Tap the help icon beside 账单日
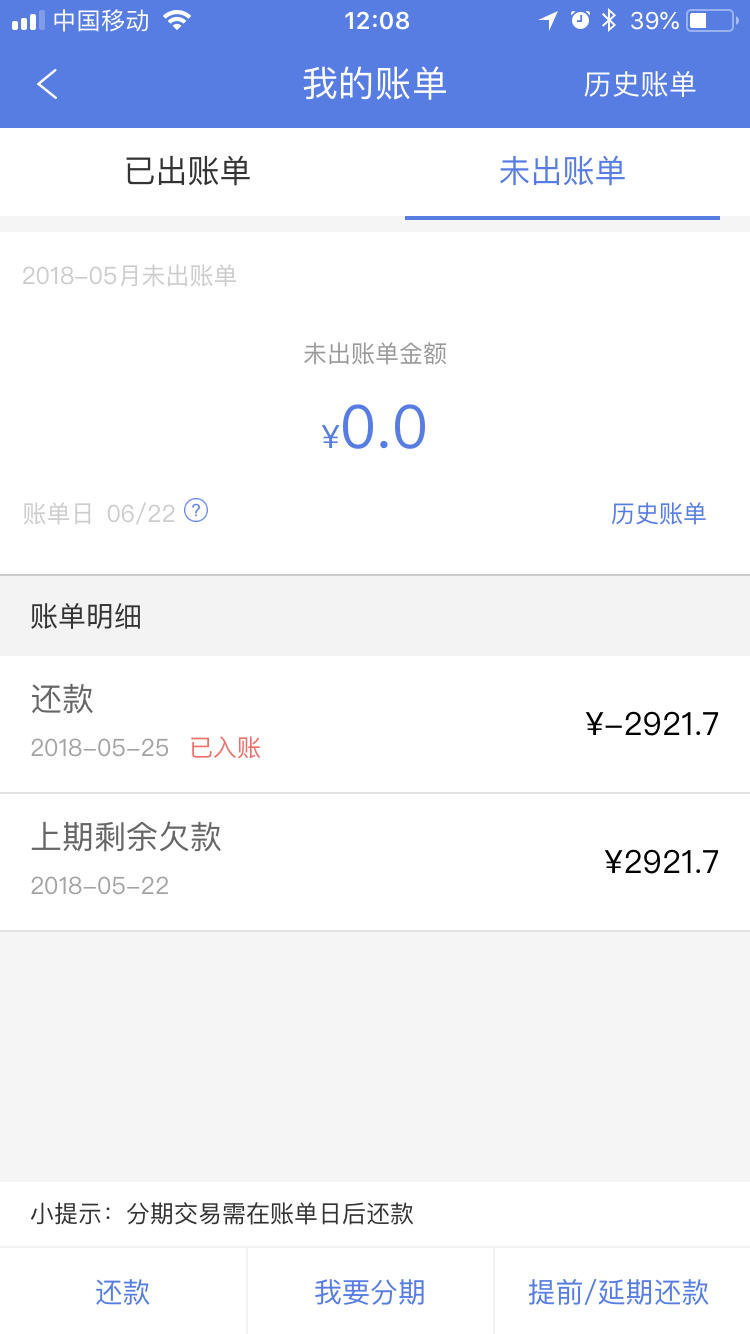 (196, 511)
